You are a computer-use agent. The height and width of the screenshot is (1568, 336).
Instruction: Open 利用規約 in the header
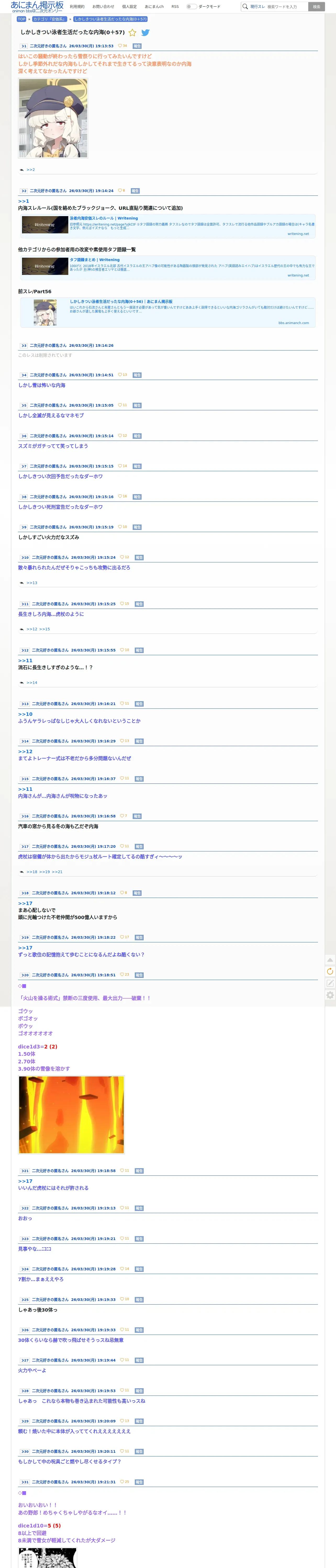point(77,7)
